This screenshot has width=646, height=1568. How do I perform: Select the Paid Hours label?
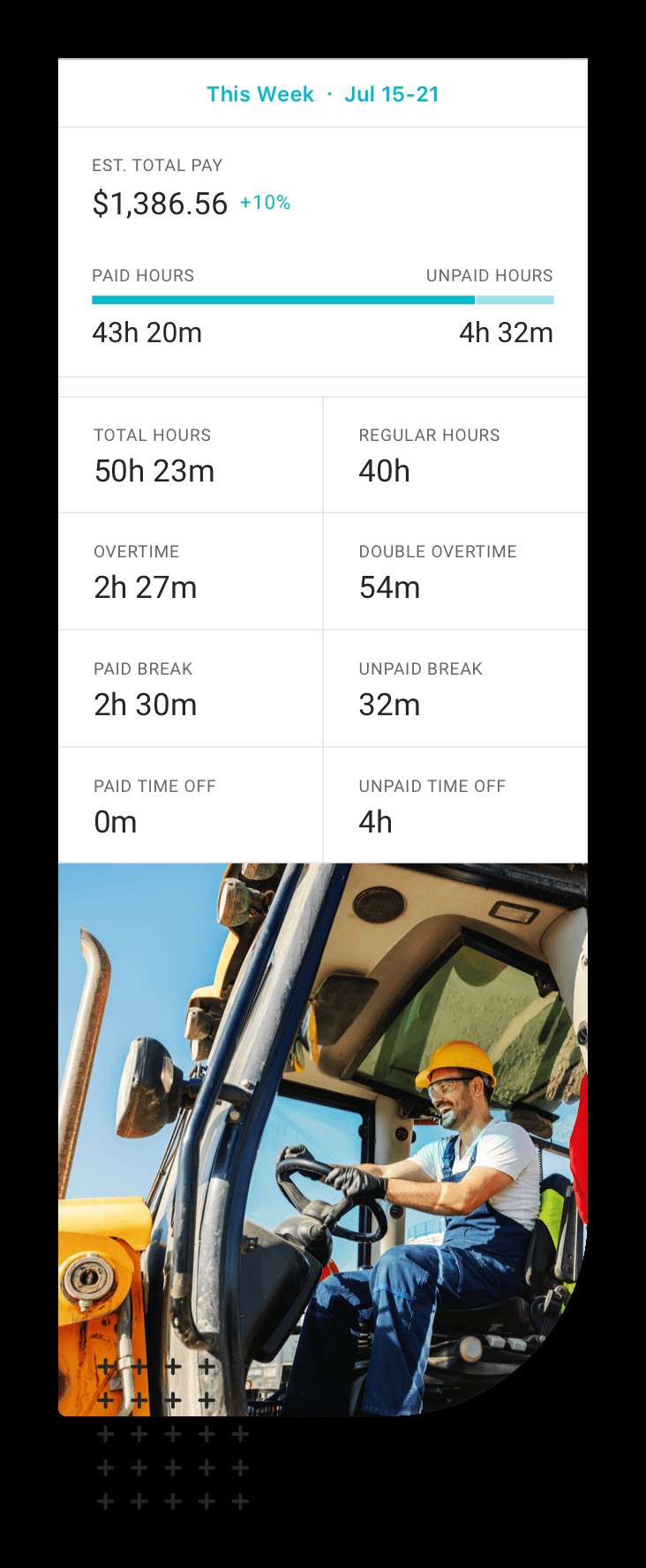142,275
